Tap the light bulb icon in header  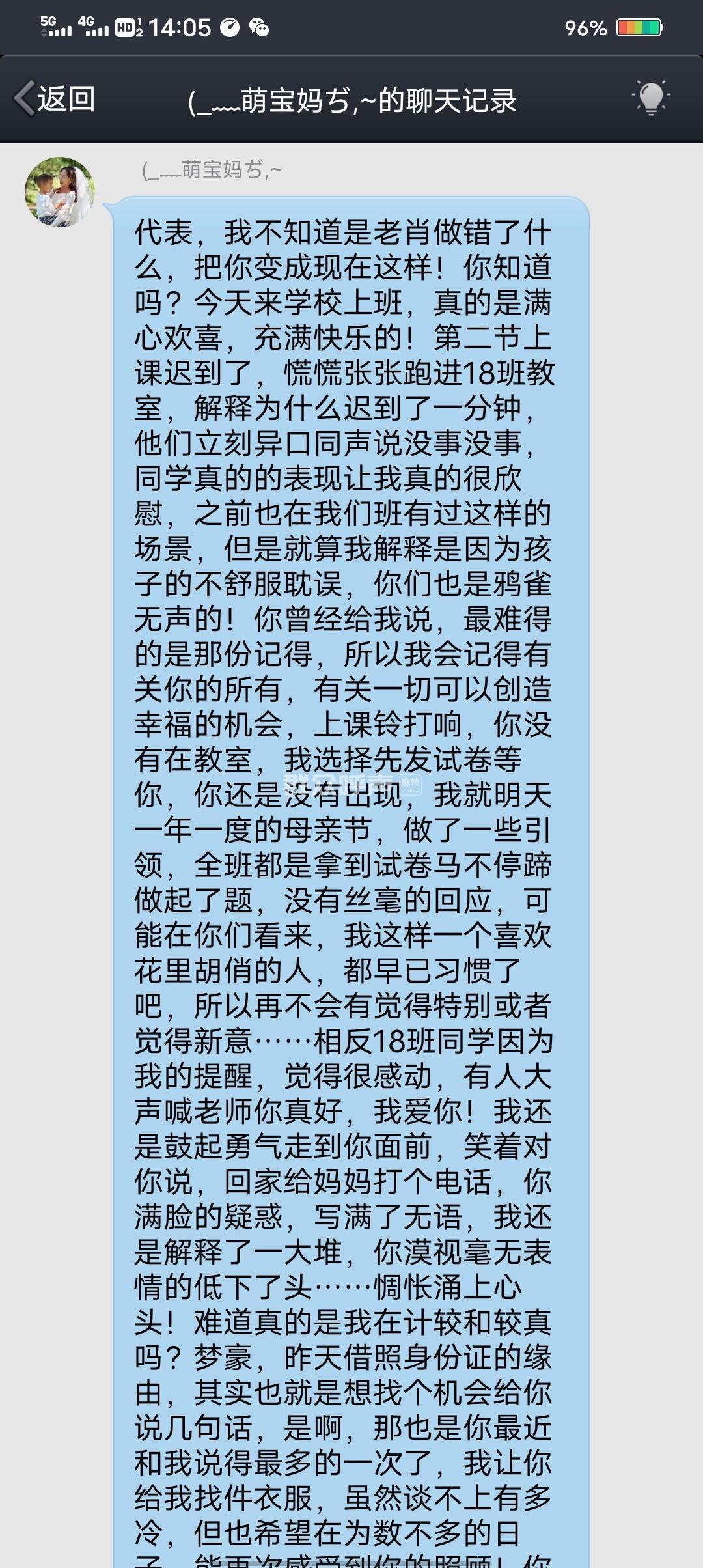pos(651,98)
